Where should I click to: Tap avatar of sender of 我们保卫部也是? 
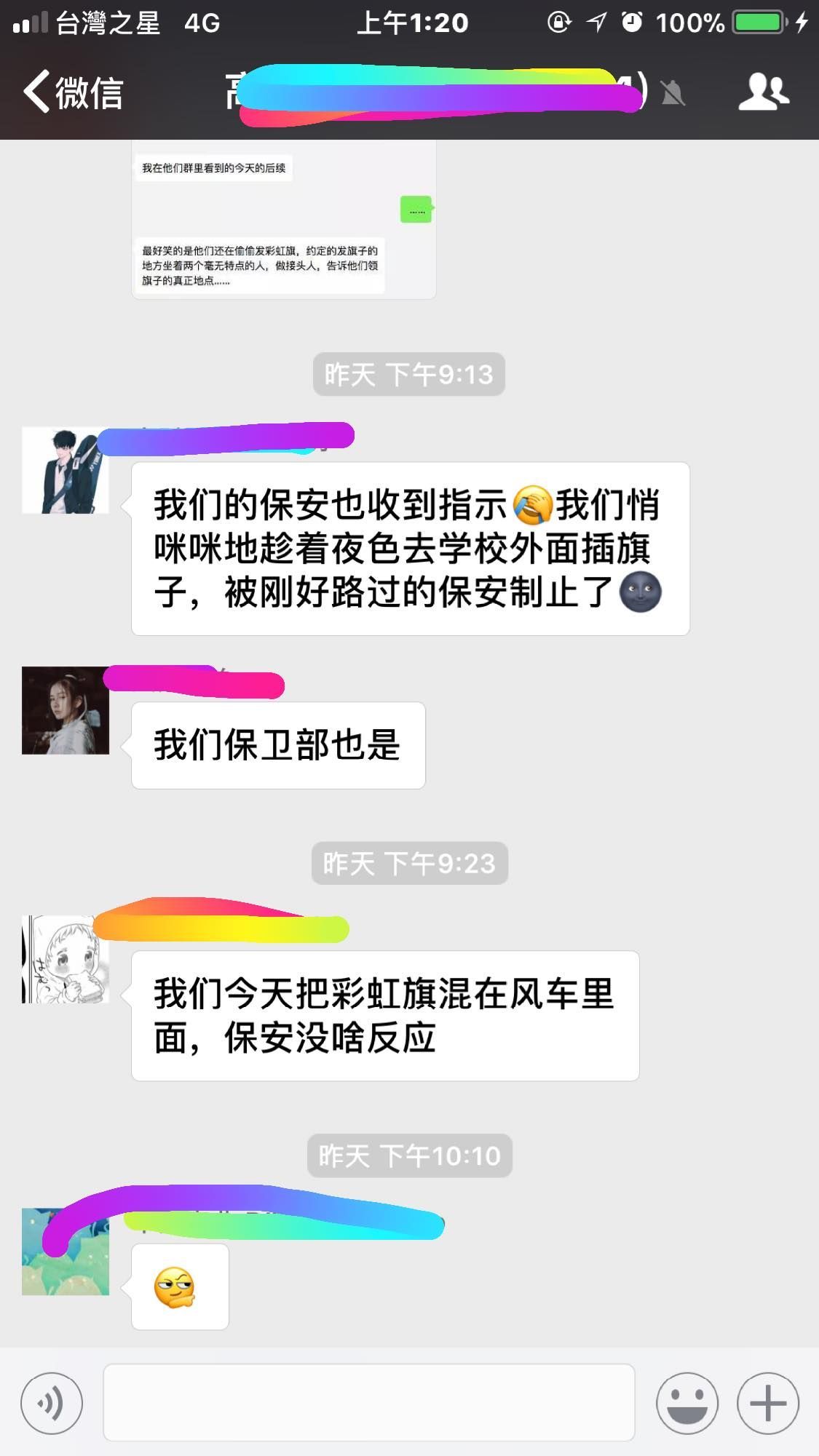point(66,710)
